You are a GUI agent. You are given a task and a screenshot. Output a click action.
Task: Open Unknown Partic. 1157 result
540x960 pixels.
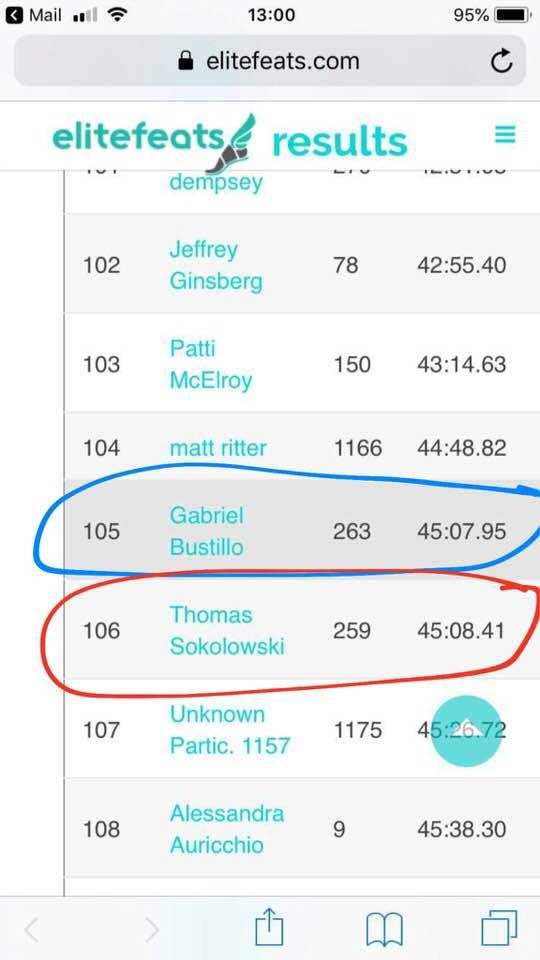[230, 730]
